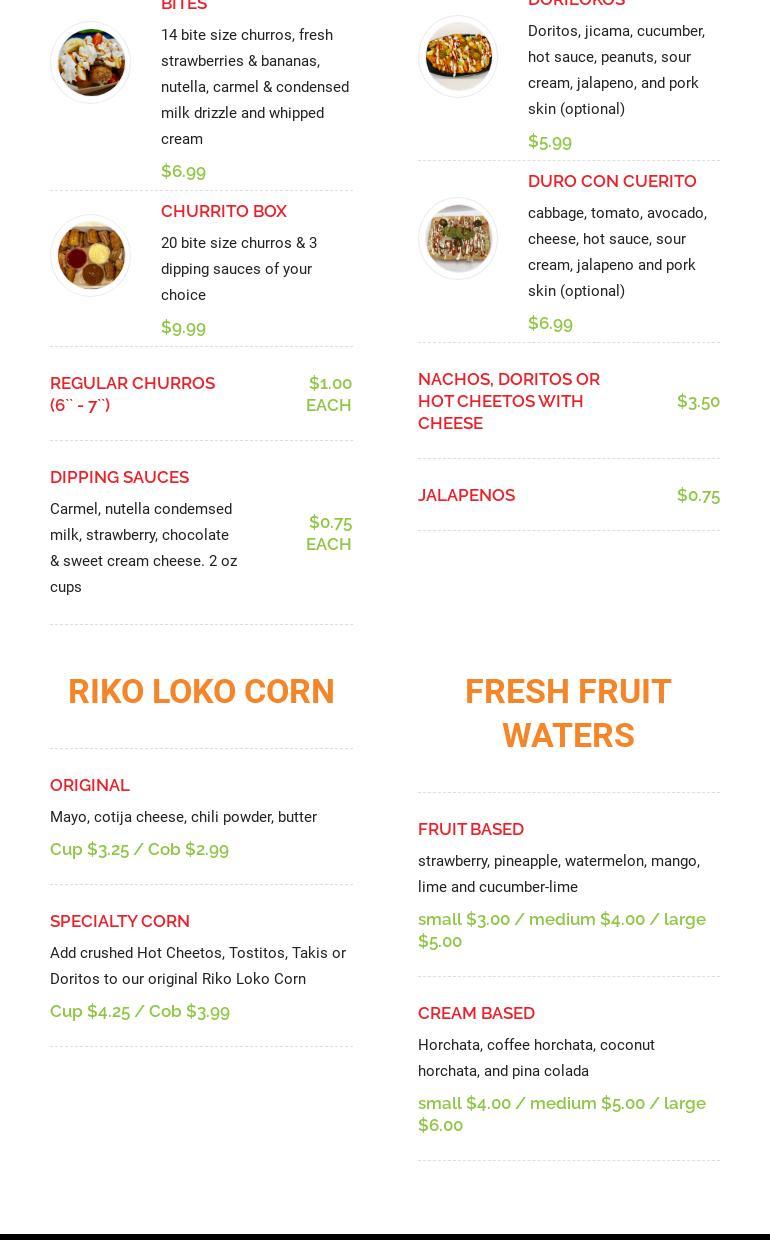View the Doritos, jicama, cucumber dish photo
This screenshot has width=770, height=1240.
click(458, 57)
